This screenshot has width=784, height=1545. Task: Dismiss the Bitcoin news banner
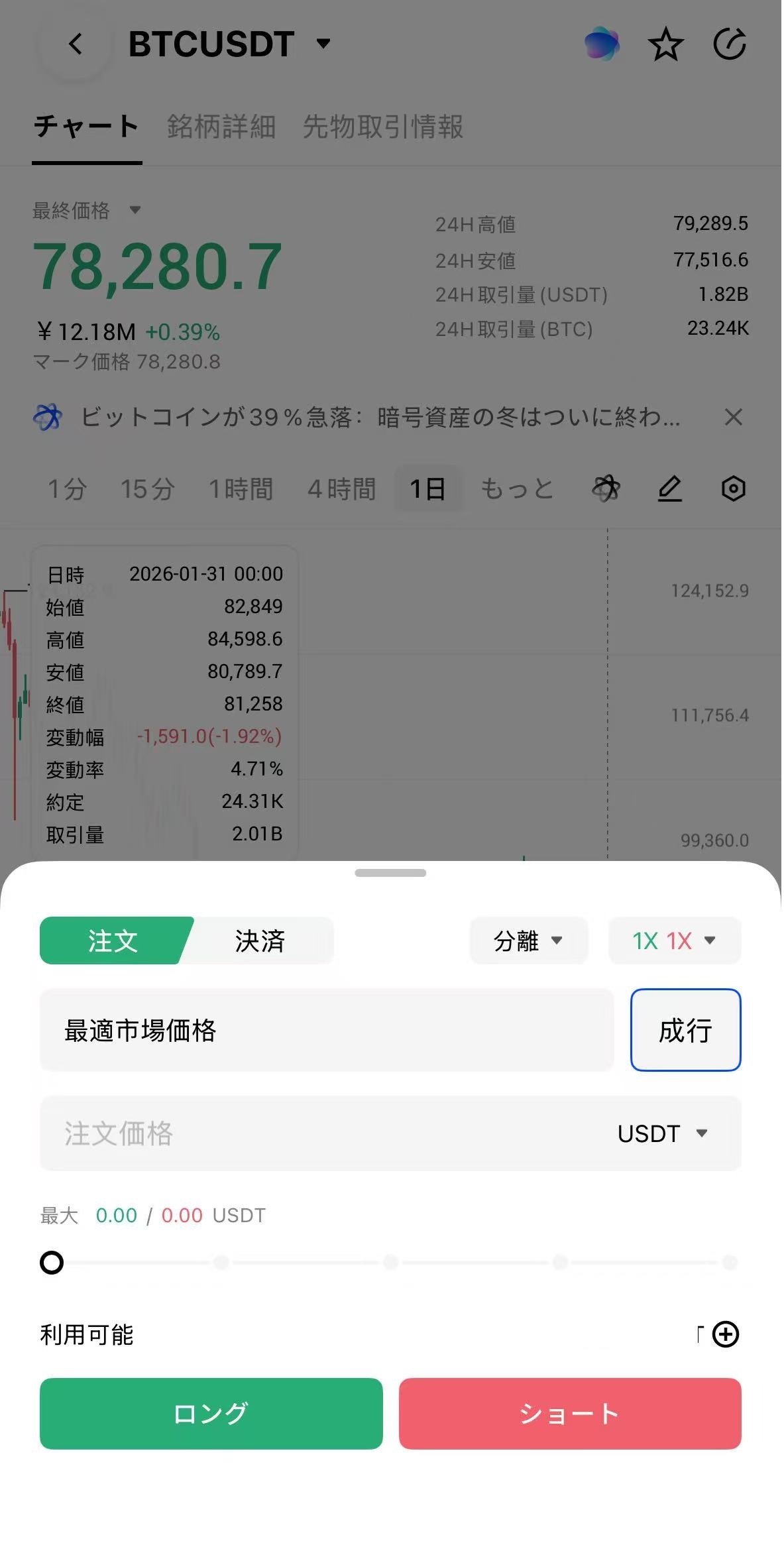733,417
